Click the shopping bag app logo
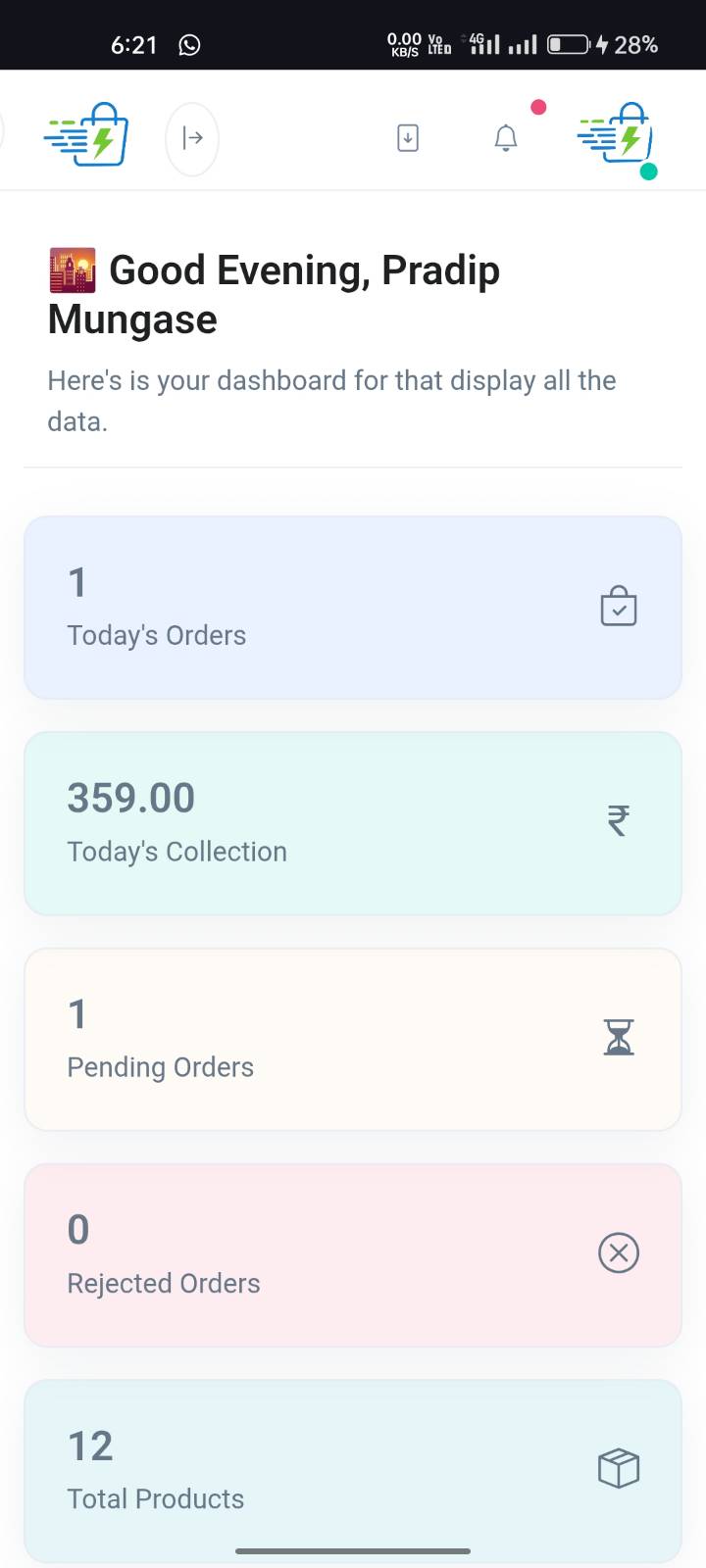 tap(86, 137)
